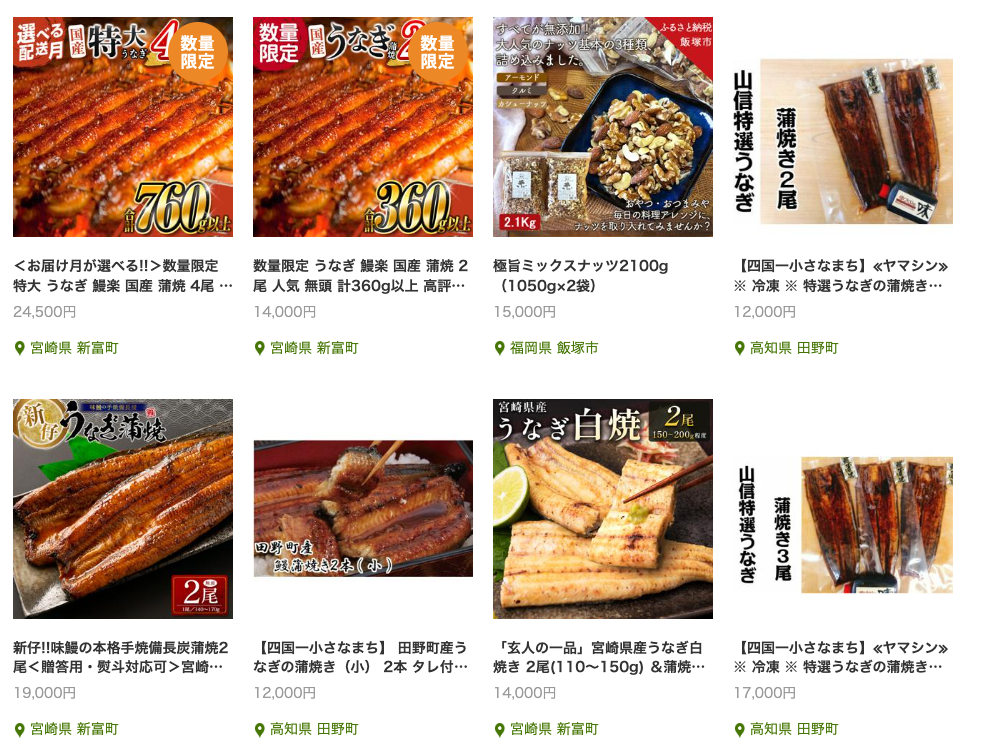Open the 数量限定 うなぎ 2尾 360g product
Viewport: 982px width, 753px height.
pyautogui.click(x=362, y=127)
